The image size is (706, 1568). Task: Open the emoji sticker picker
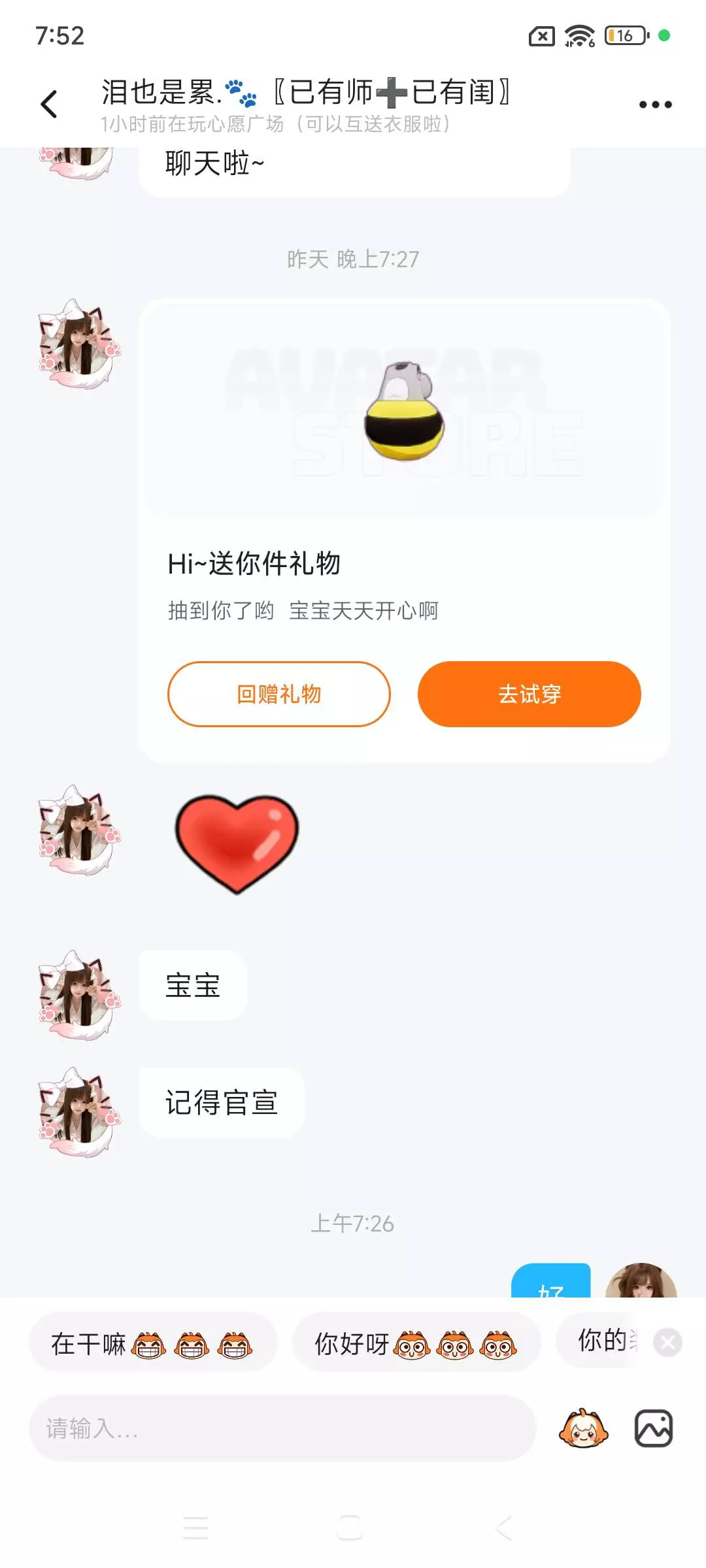583,1428
